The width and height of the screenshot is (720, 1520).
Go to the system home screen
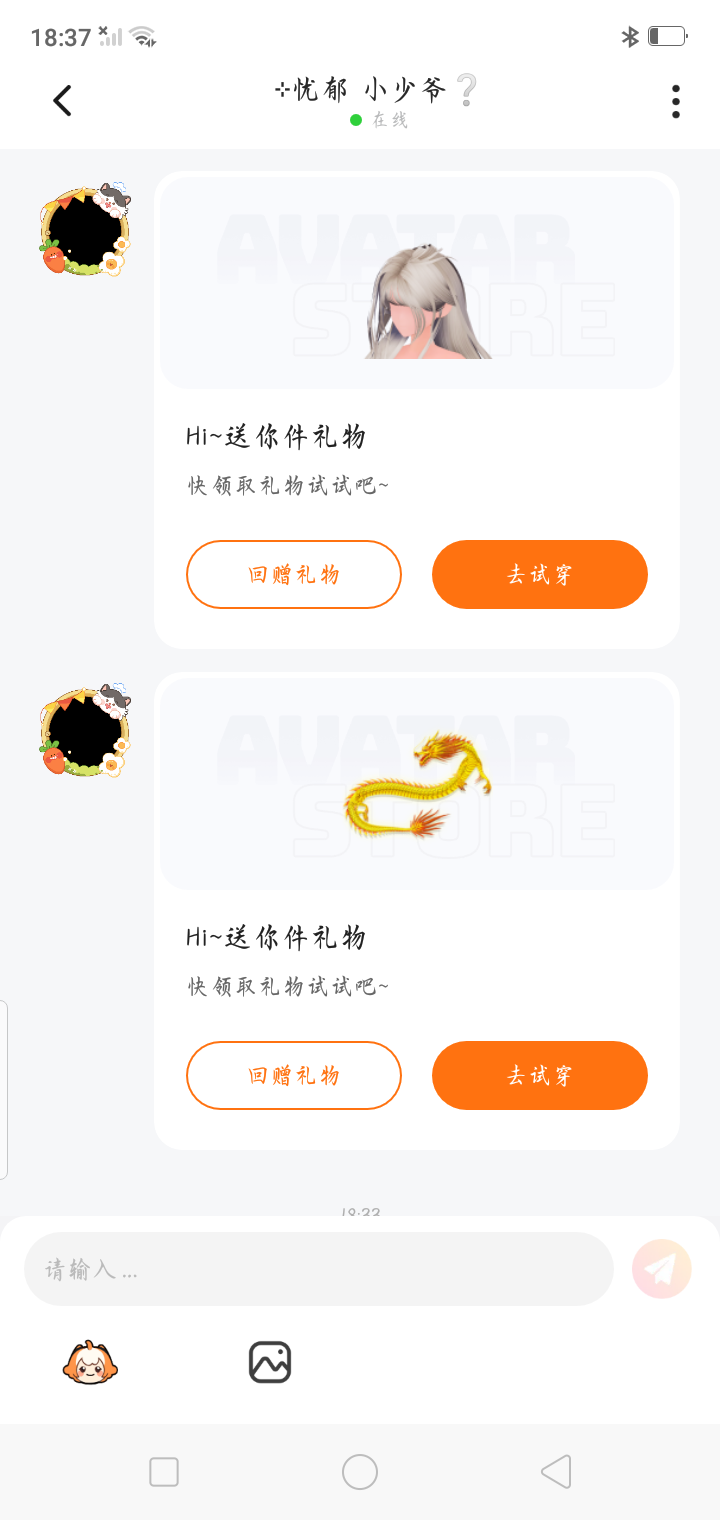click(x=360, y=1472)
